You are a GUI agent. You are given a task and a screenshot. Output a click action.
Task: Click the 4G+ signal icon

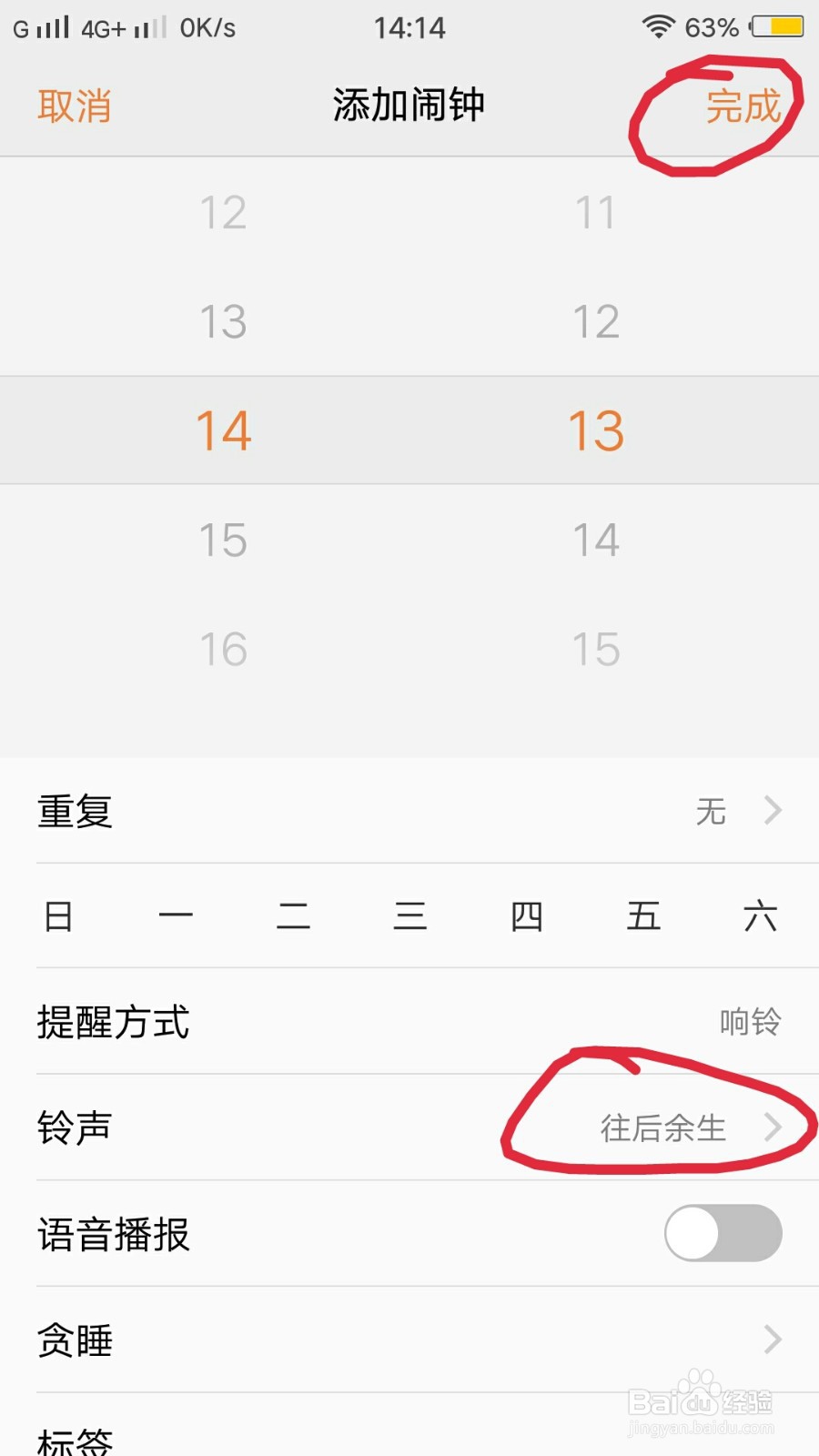pyautogui.click(x=103, y=27)
